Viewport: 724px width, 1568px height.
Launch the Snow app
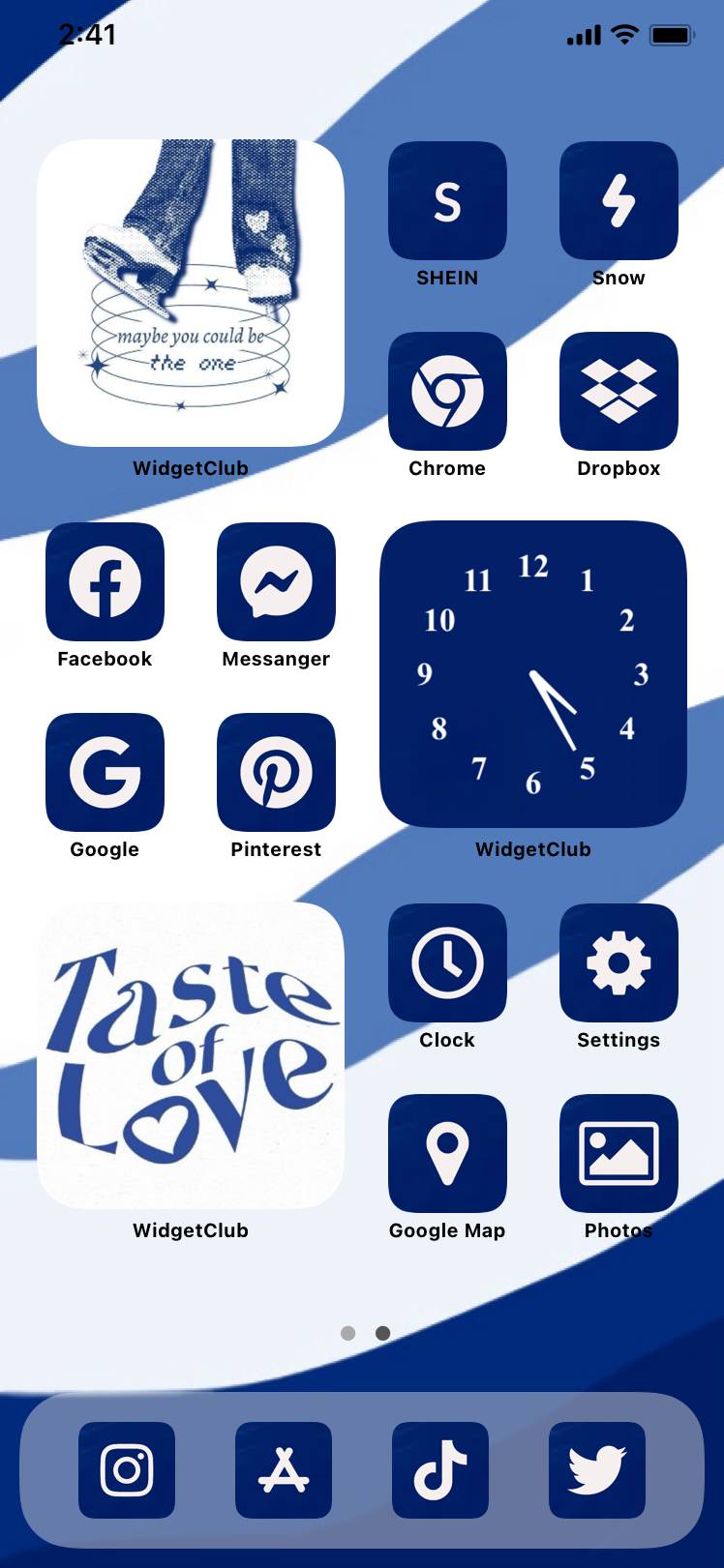coord(618,200)
